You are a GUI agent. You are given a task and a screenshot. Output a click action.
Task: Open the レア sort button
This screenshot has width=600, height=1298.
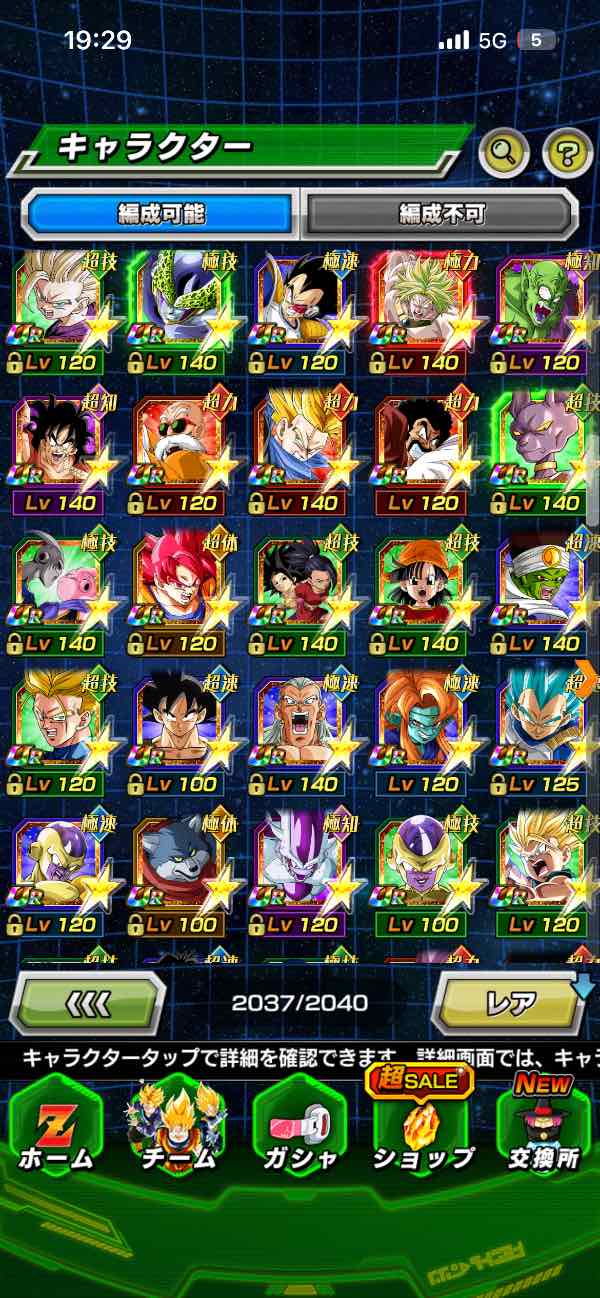(x=508, y=1003)
